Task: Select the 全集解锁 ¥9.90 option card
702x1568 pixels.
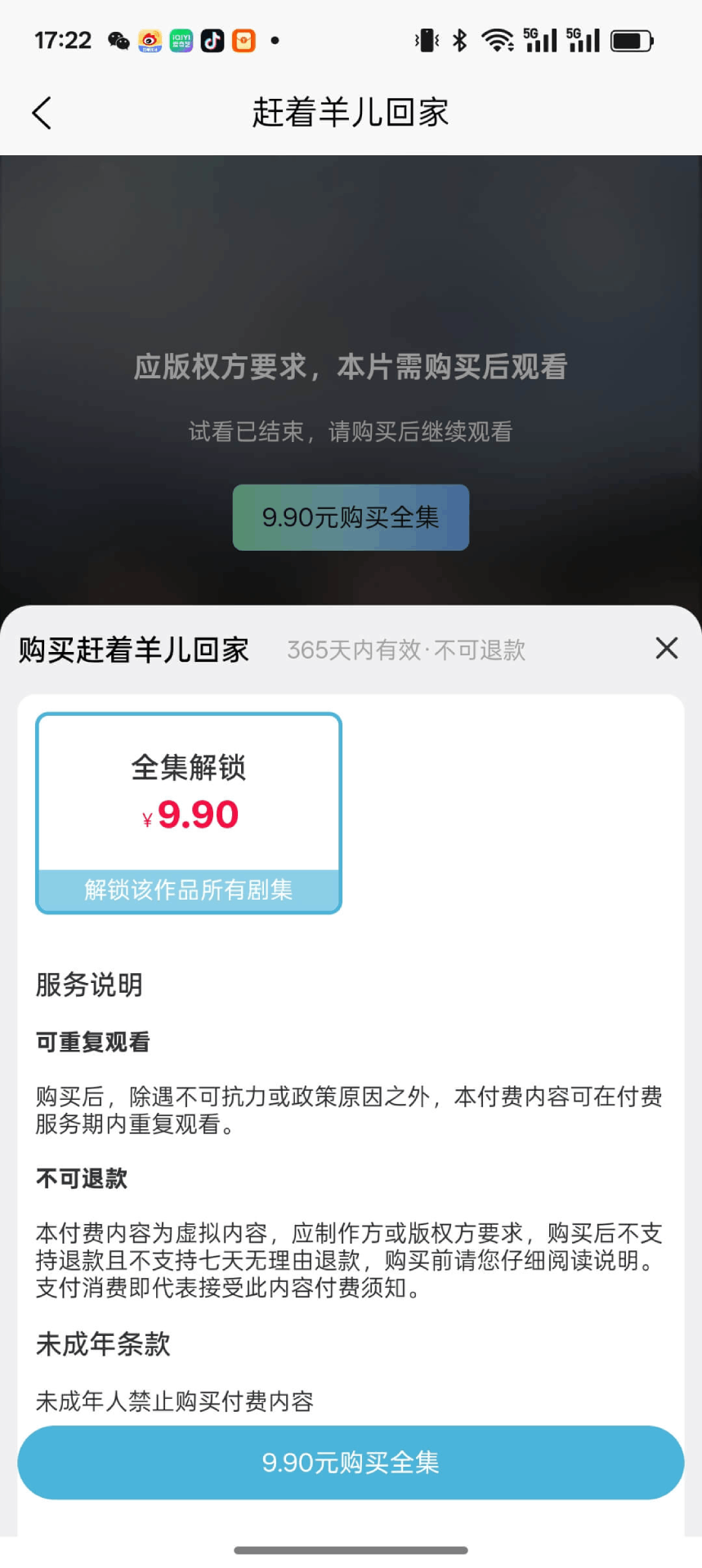Action: (x=189, y=812)
